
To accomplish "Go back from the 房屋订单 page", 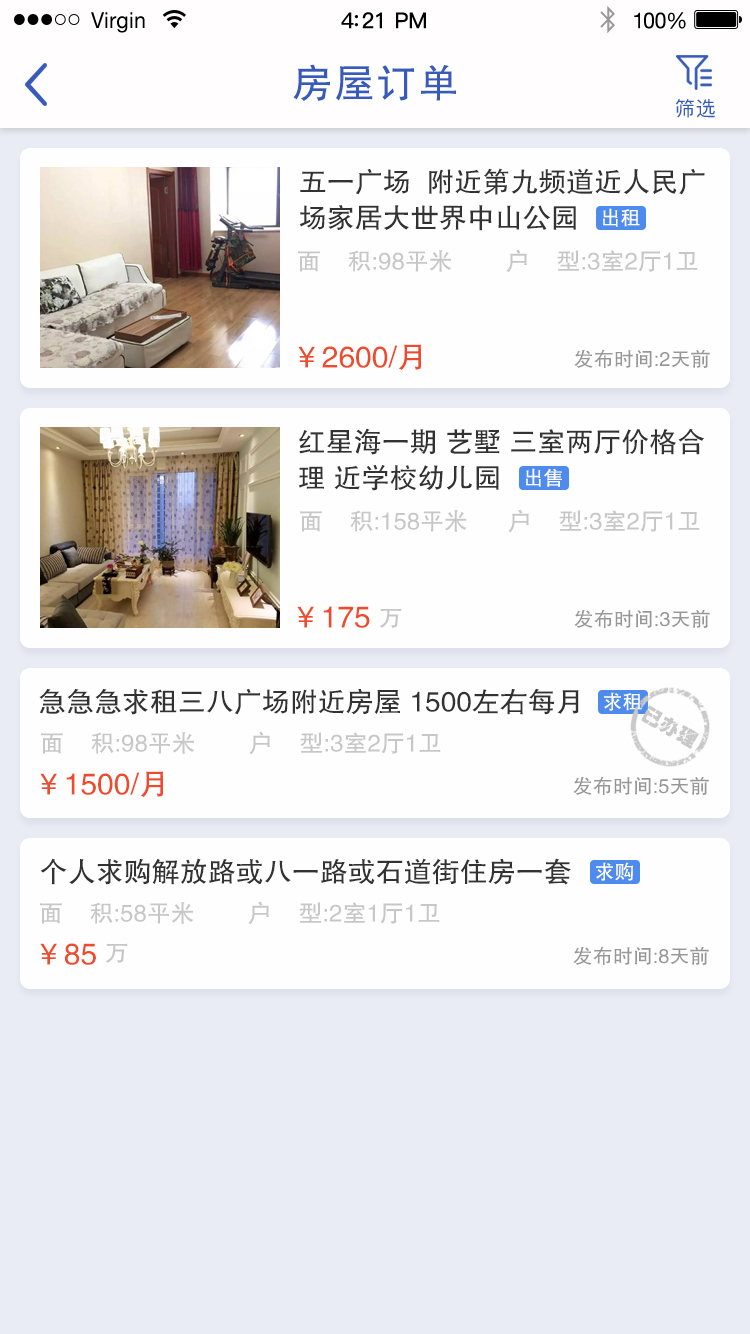I will tap(37, 84).
